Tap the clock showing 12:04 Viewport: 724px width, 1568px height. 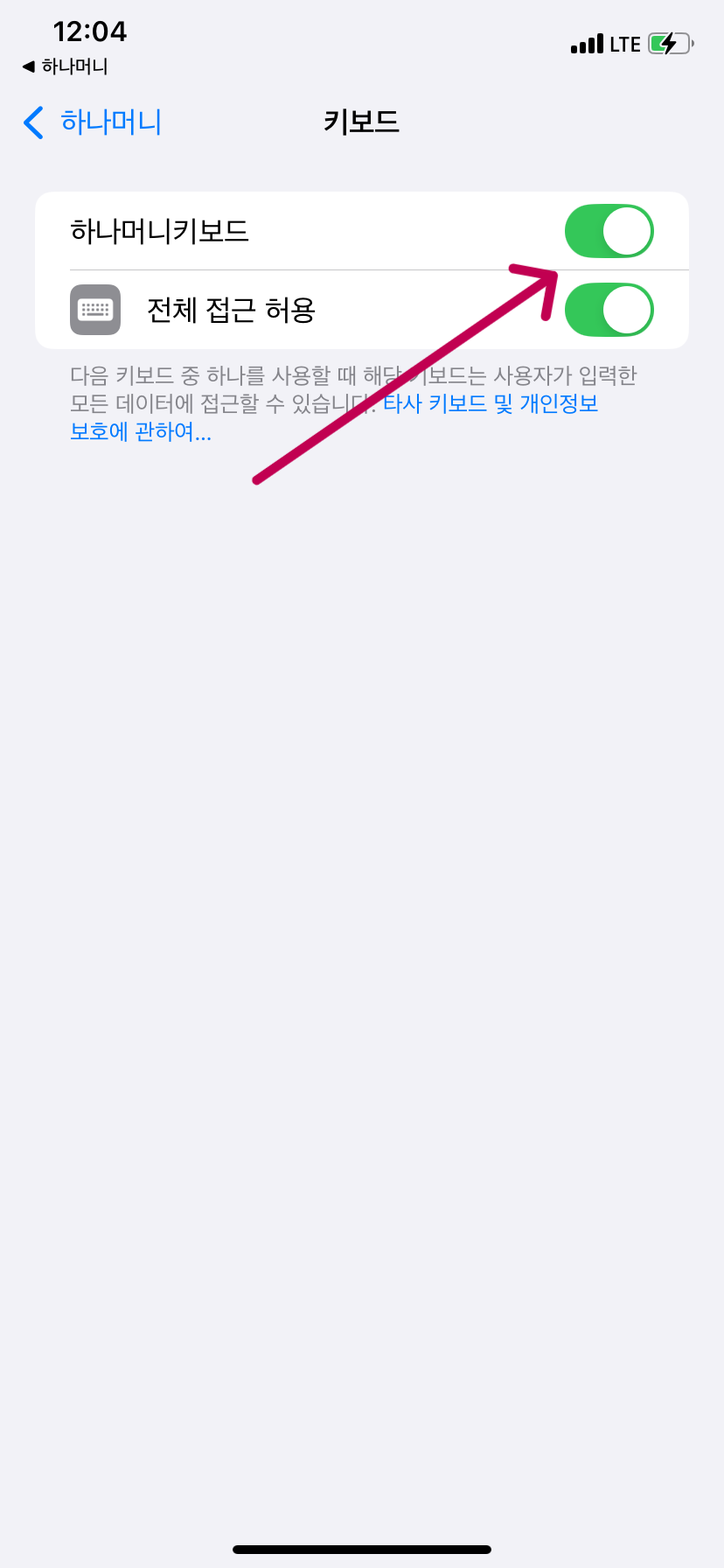(x=90, y=31)
